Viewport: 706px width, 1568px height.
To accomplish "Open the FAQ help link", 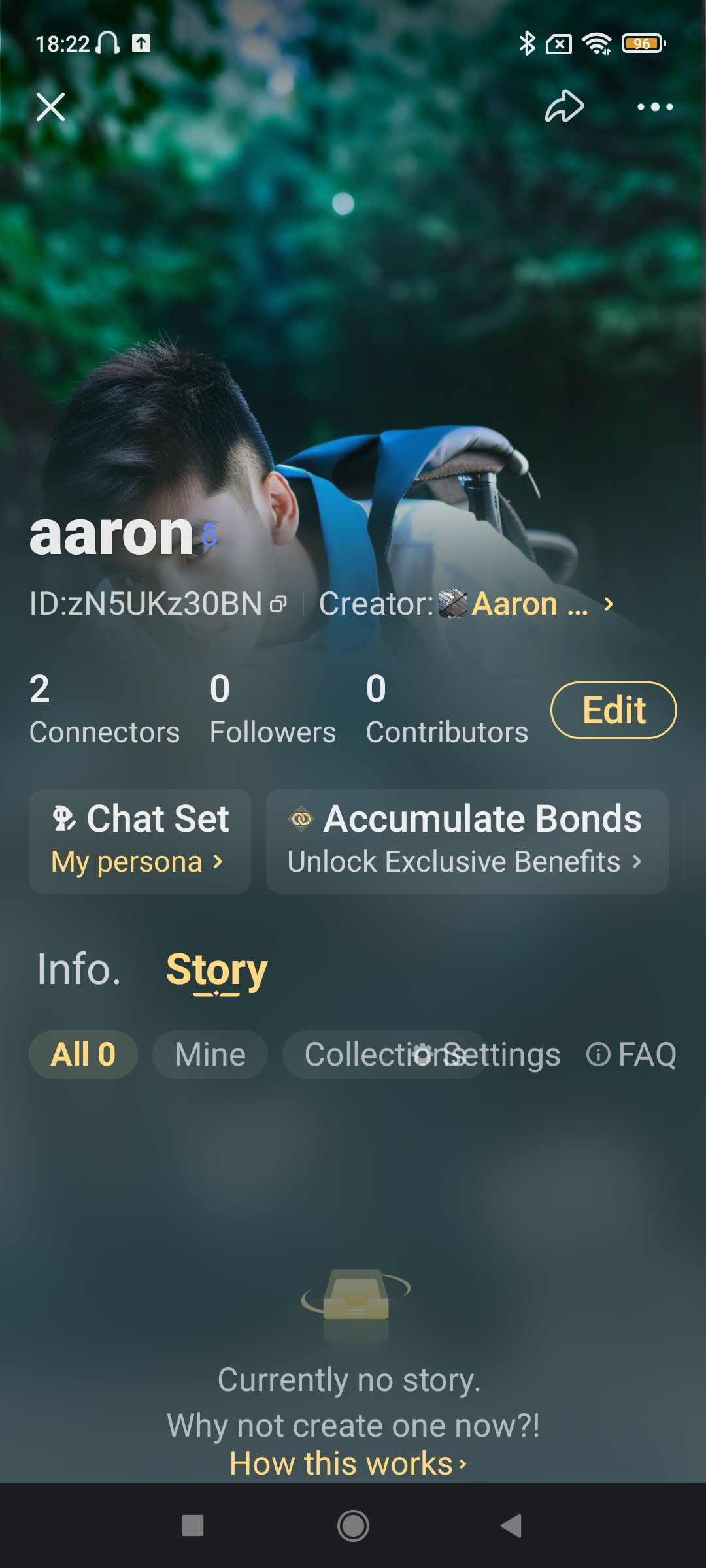I will point(631,1054).
